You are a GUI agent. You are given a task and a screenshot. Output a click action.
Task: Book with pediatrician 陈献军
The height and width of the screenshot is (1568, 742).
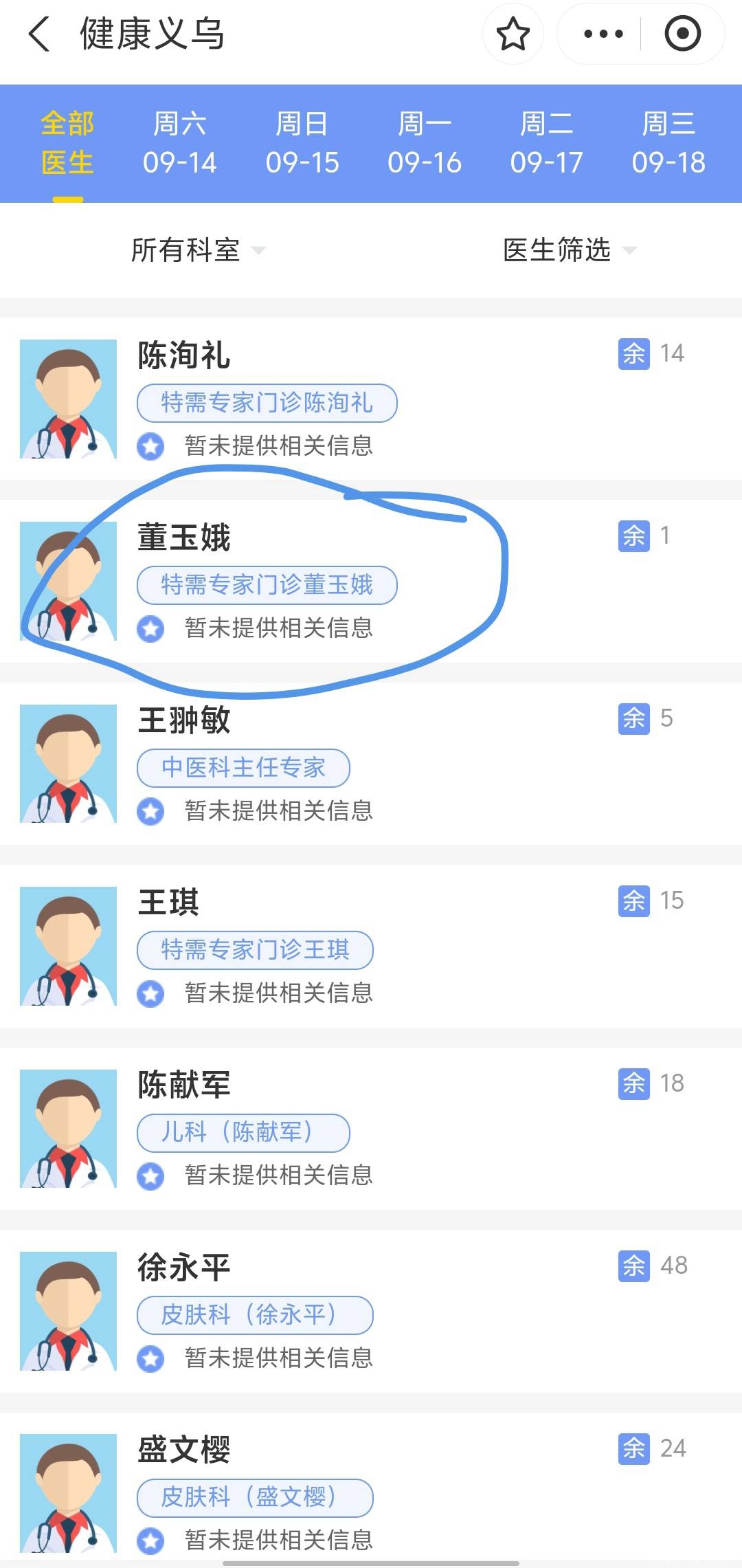point(371,1129)
